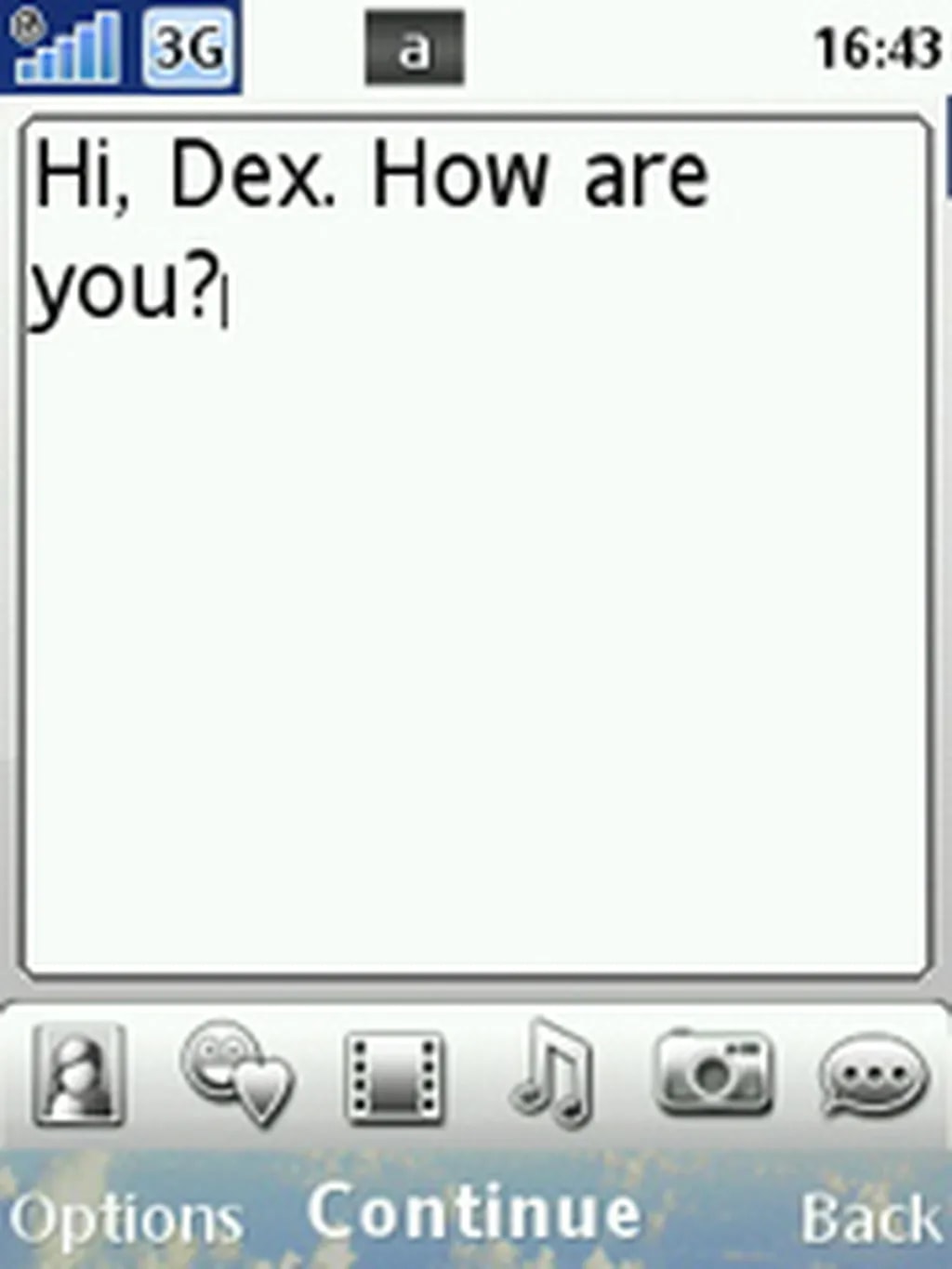Go Back from the message editor
The height and width of the screenshot is (1269, 952).
(870, 1218)
